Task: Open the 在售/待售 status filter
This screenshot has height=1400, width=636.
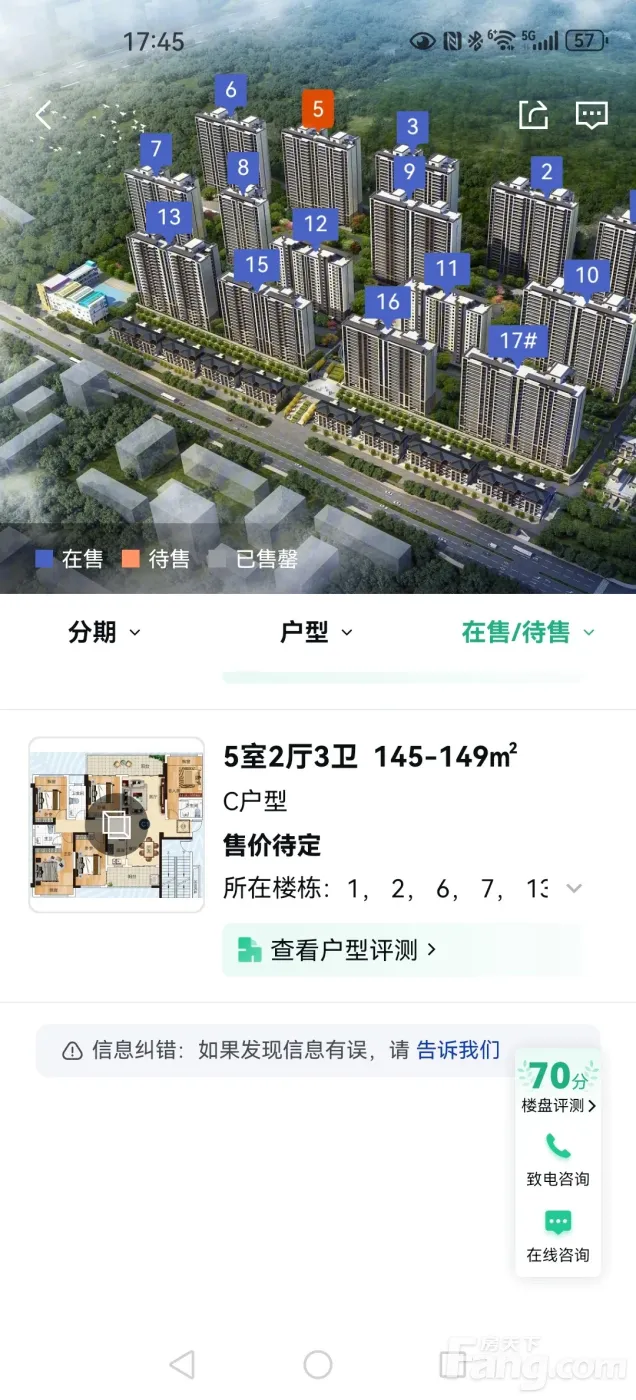Action: click(x=528, y=632)
